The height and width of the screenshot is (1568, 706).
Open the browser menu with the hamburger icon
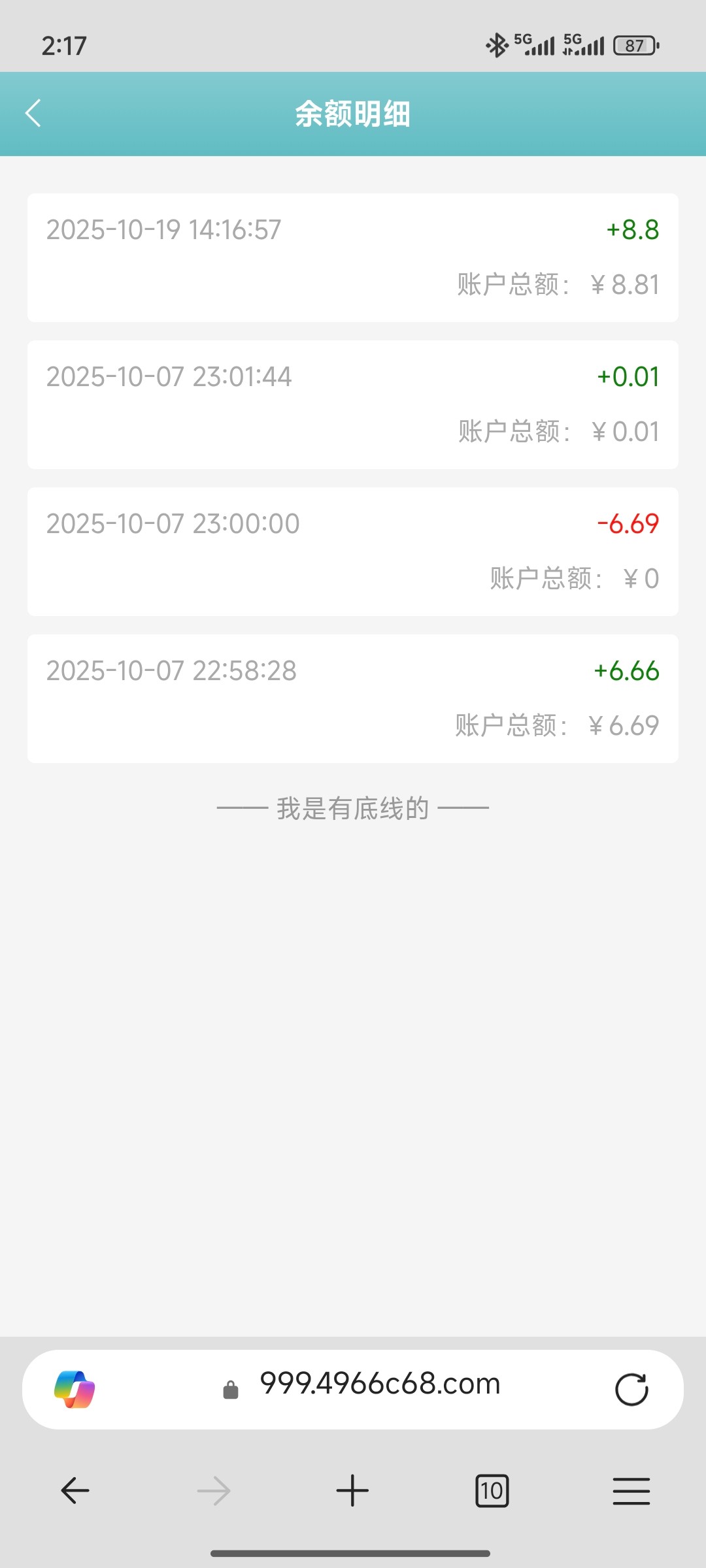[x=631, y=1490]
